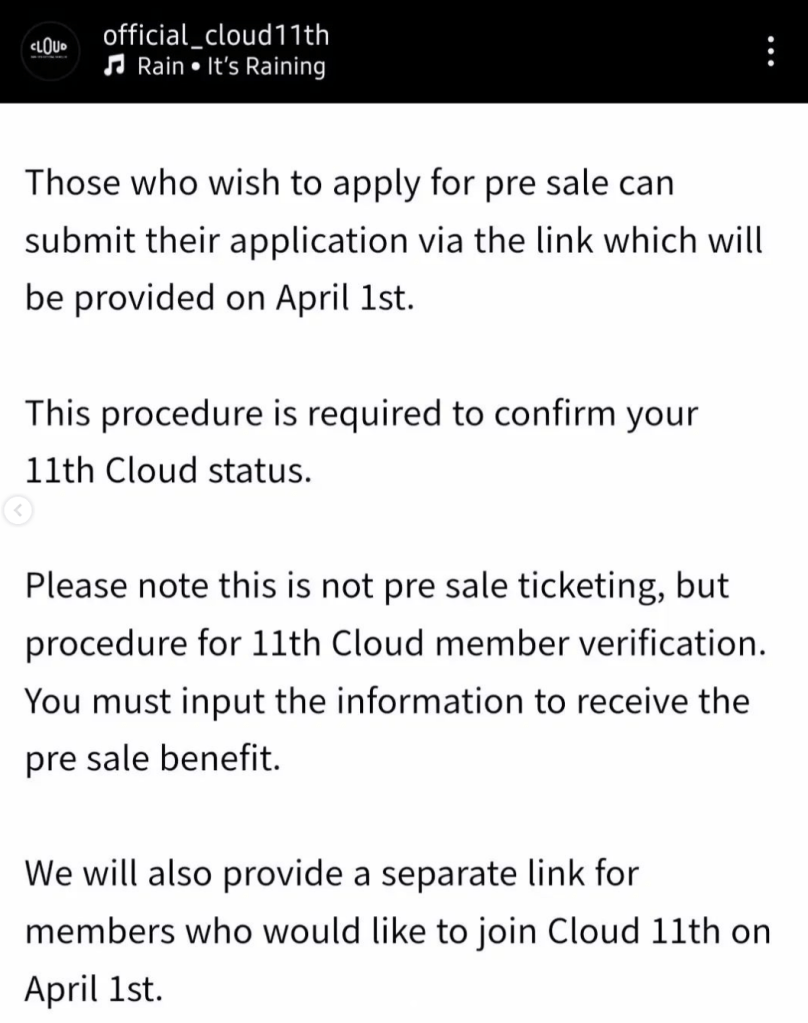Screen dimensions: 808x1023
Task: Open official_cloud11th profile
Action: tap(215, 35)
